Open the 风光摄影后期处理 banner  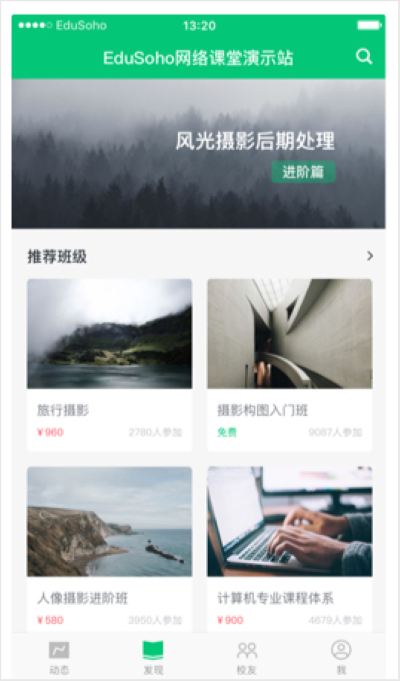coord(198,154)
